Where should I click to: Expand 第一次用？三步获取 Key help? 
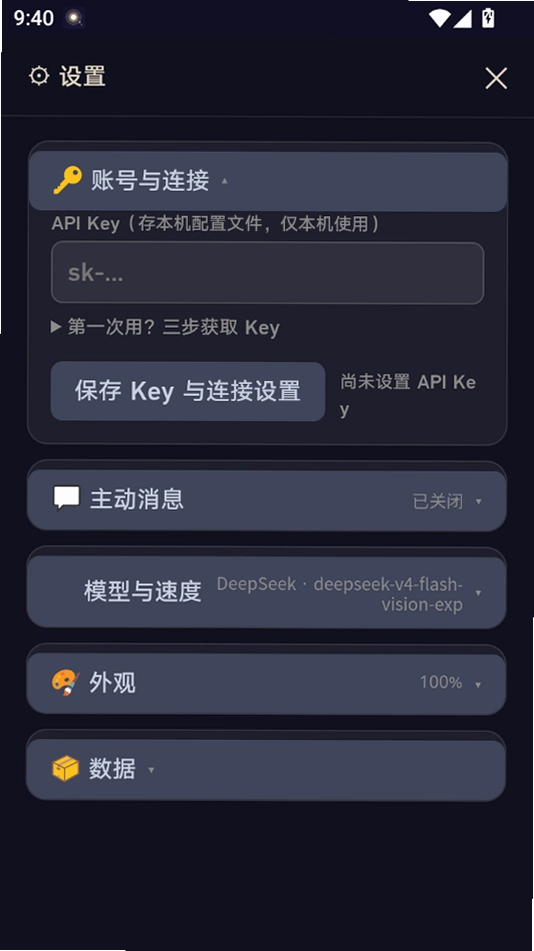click(x=165, y=328)
